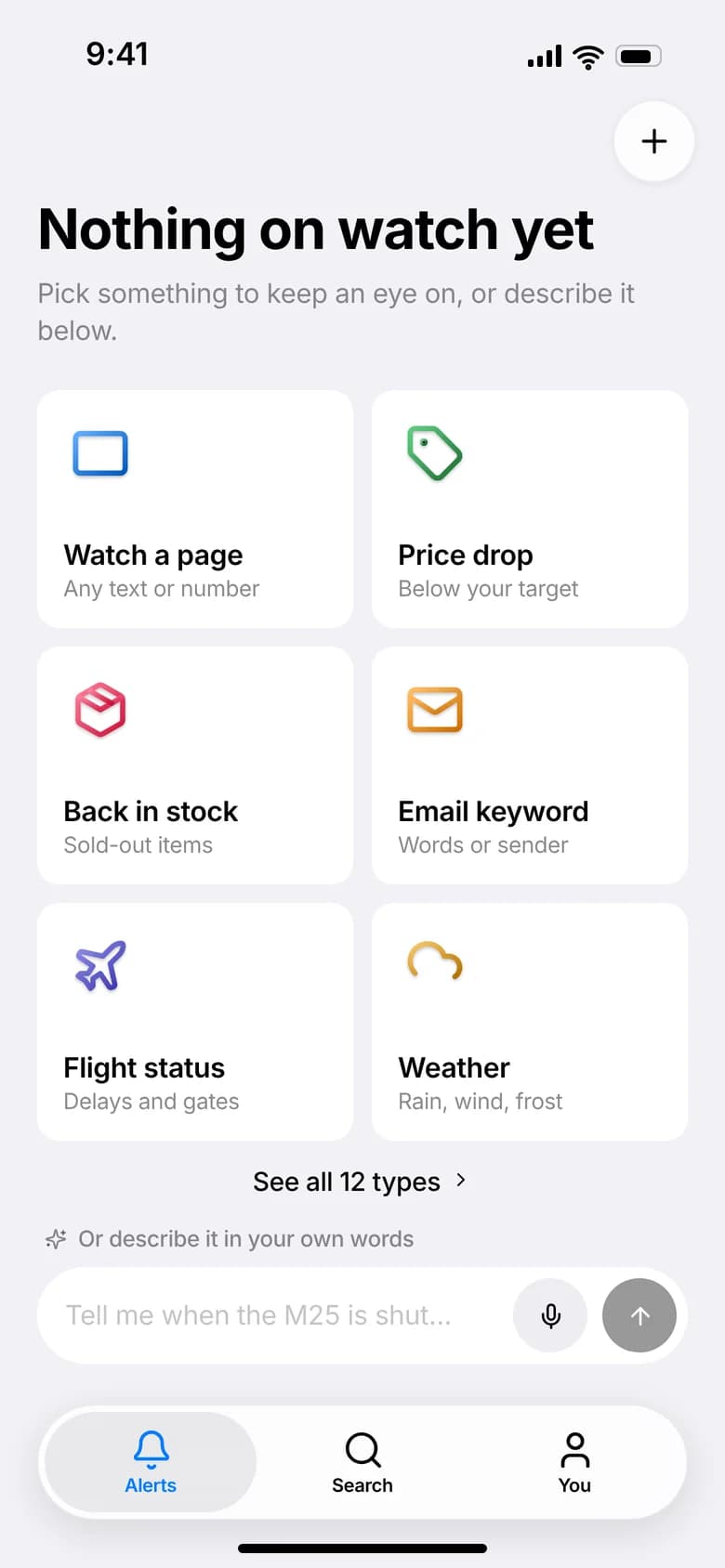
Task: Go to the Search tab
Action: point(362,1462)
